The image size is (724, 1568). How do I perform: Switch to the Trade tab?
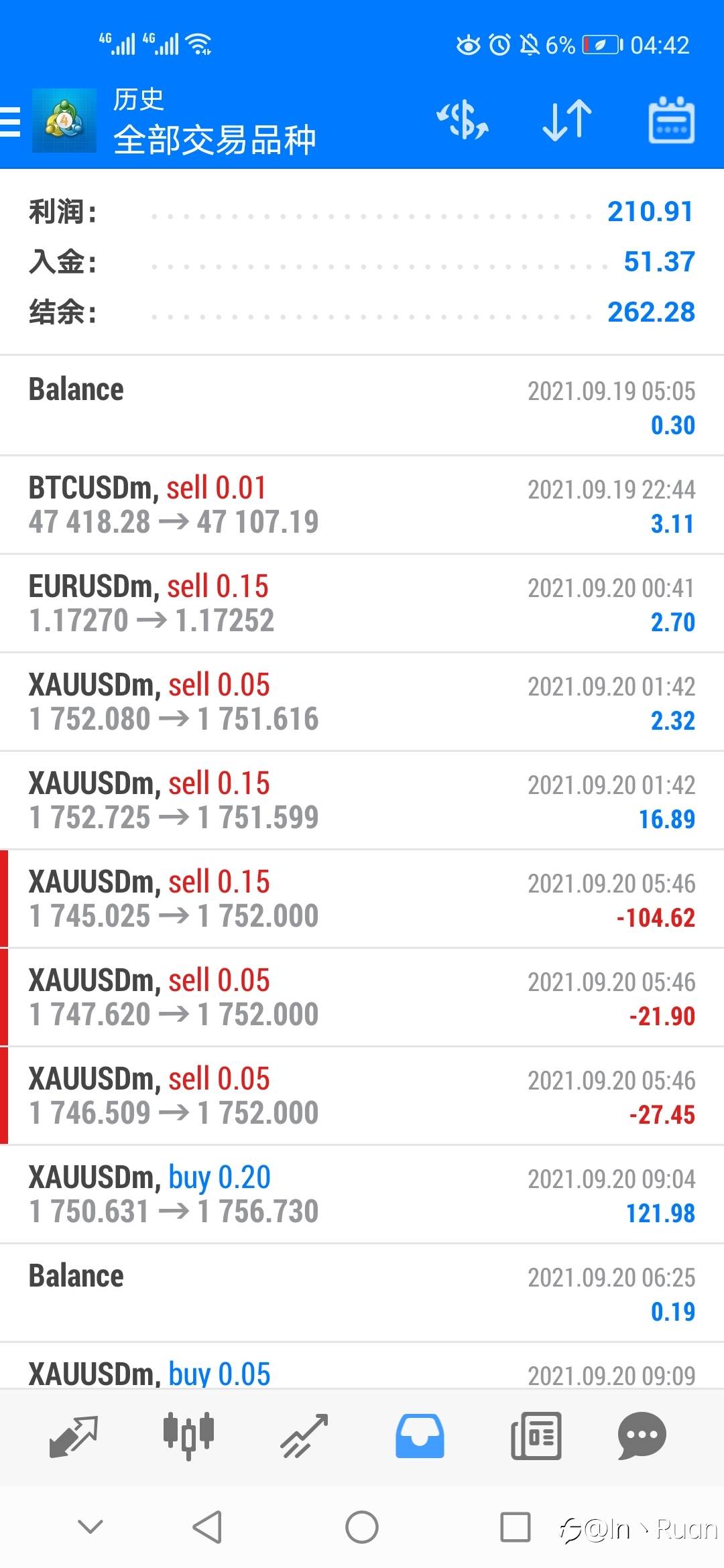pos(304,1436)
